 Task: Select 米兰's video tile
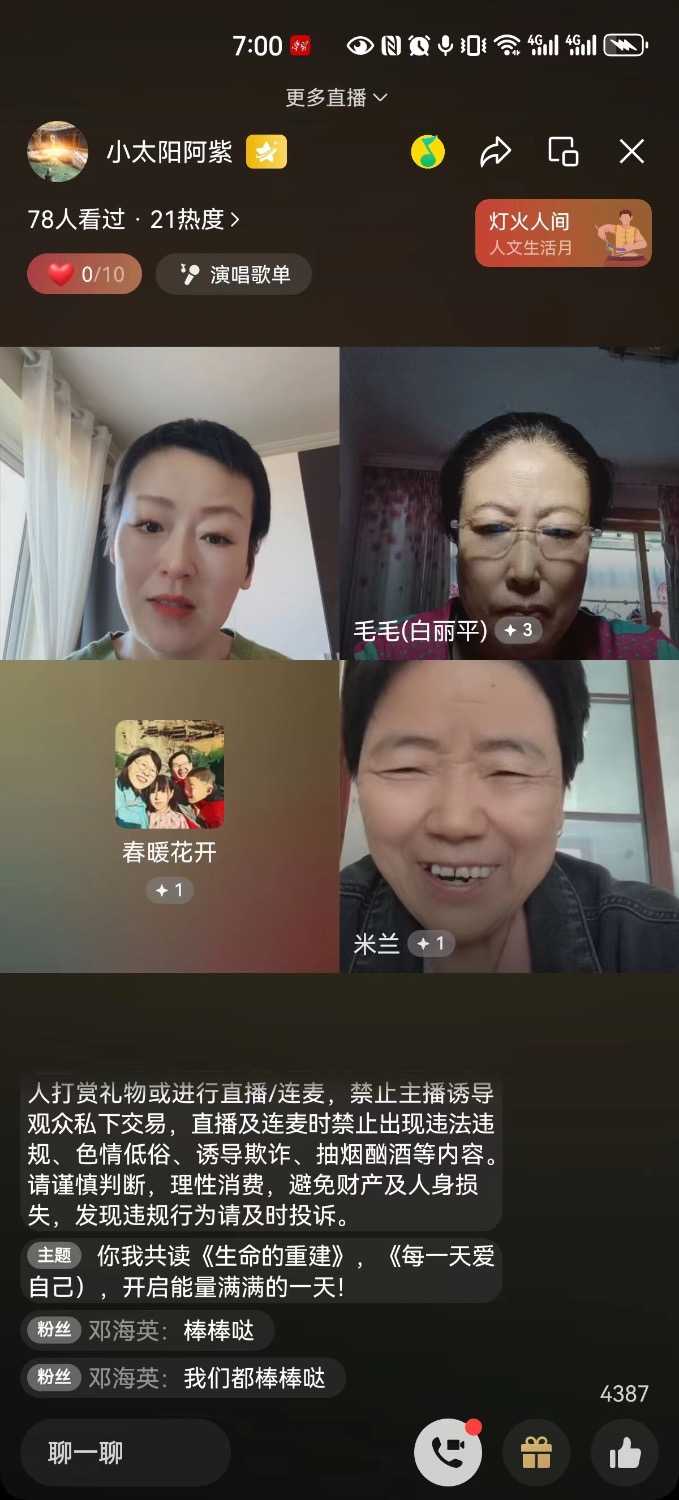click(x=509, y=815)
